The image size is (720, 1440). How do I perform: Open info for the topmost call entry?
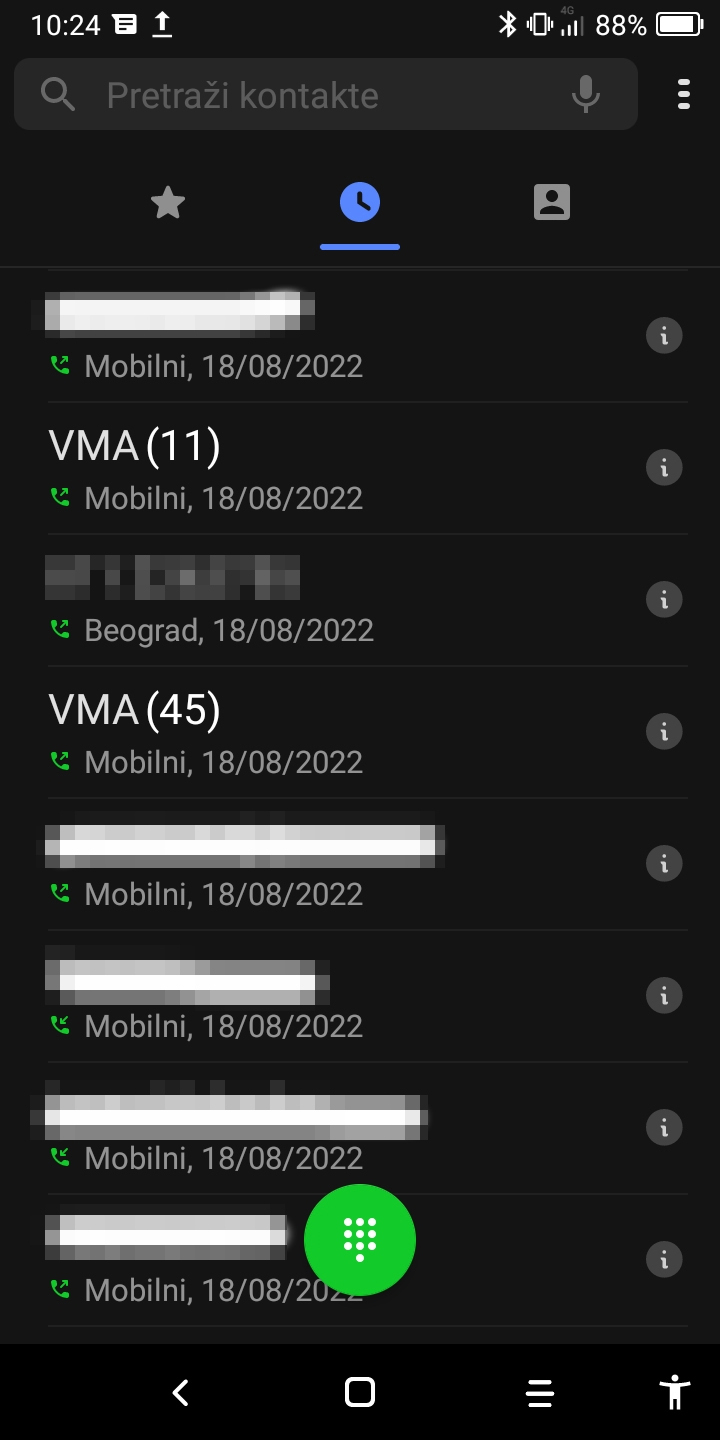point(664,335)
